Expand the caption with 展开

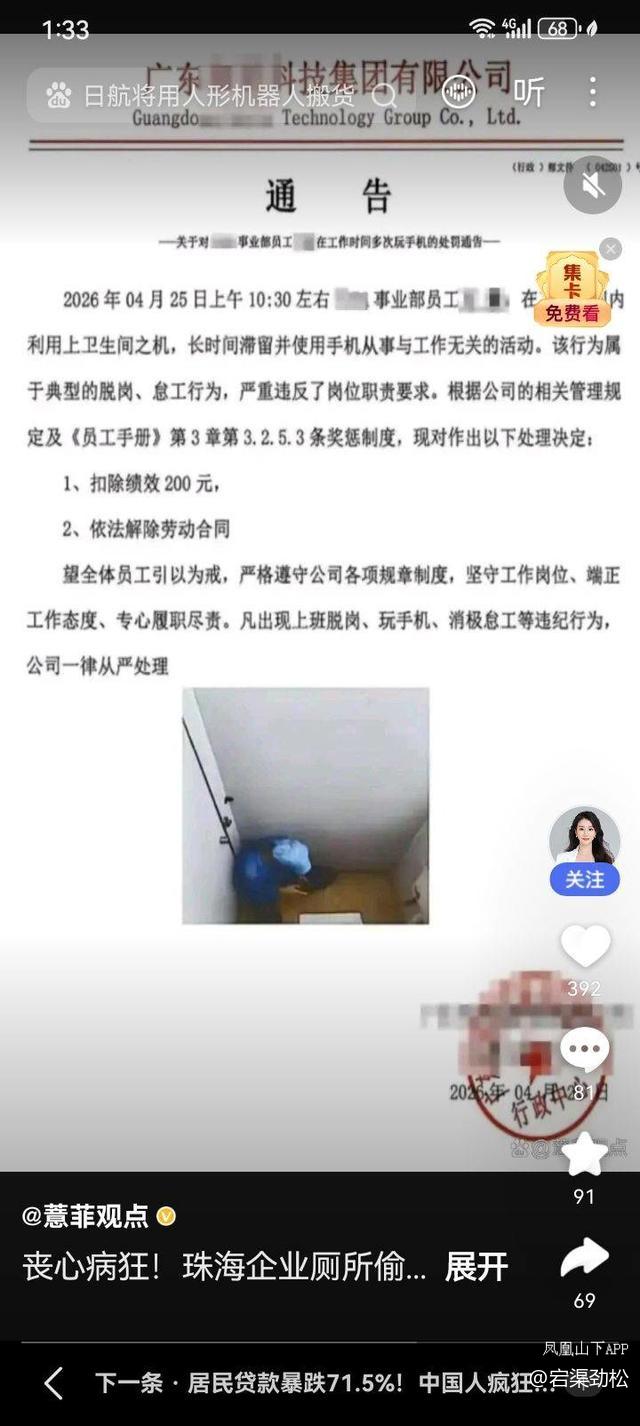coord(476,1267)
